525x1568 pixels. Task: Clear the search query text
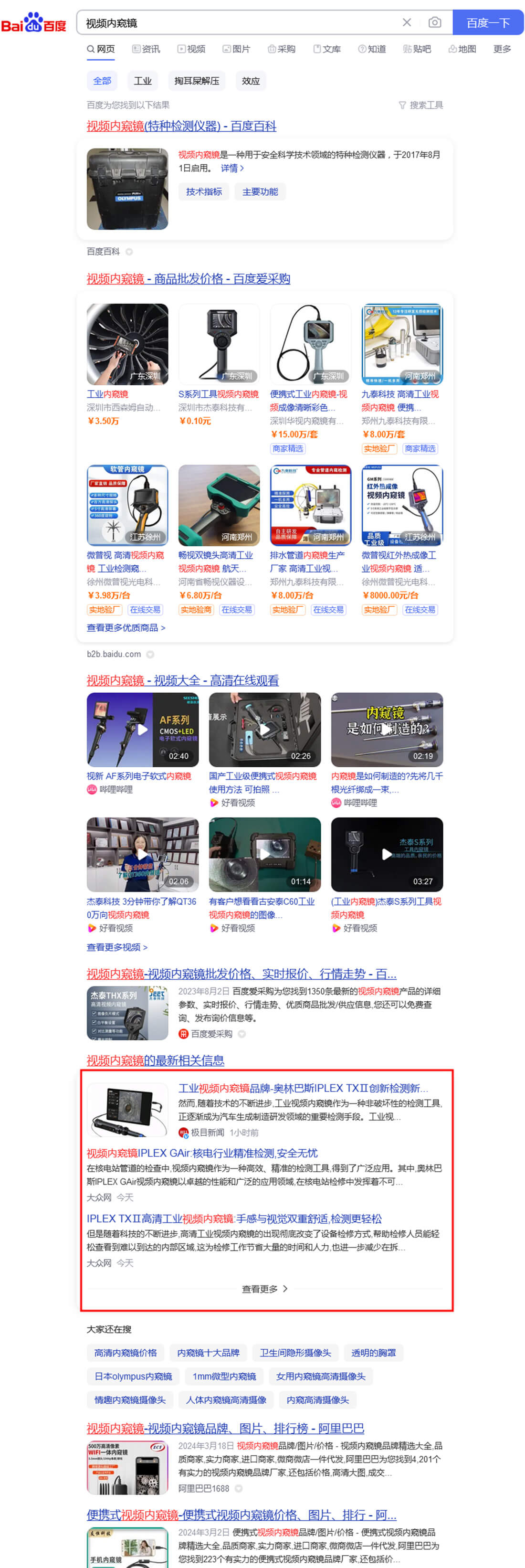406,22
